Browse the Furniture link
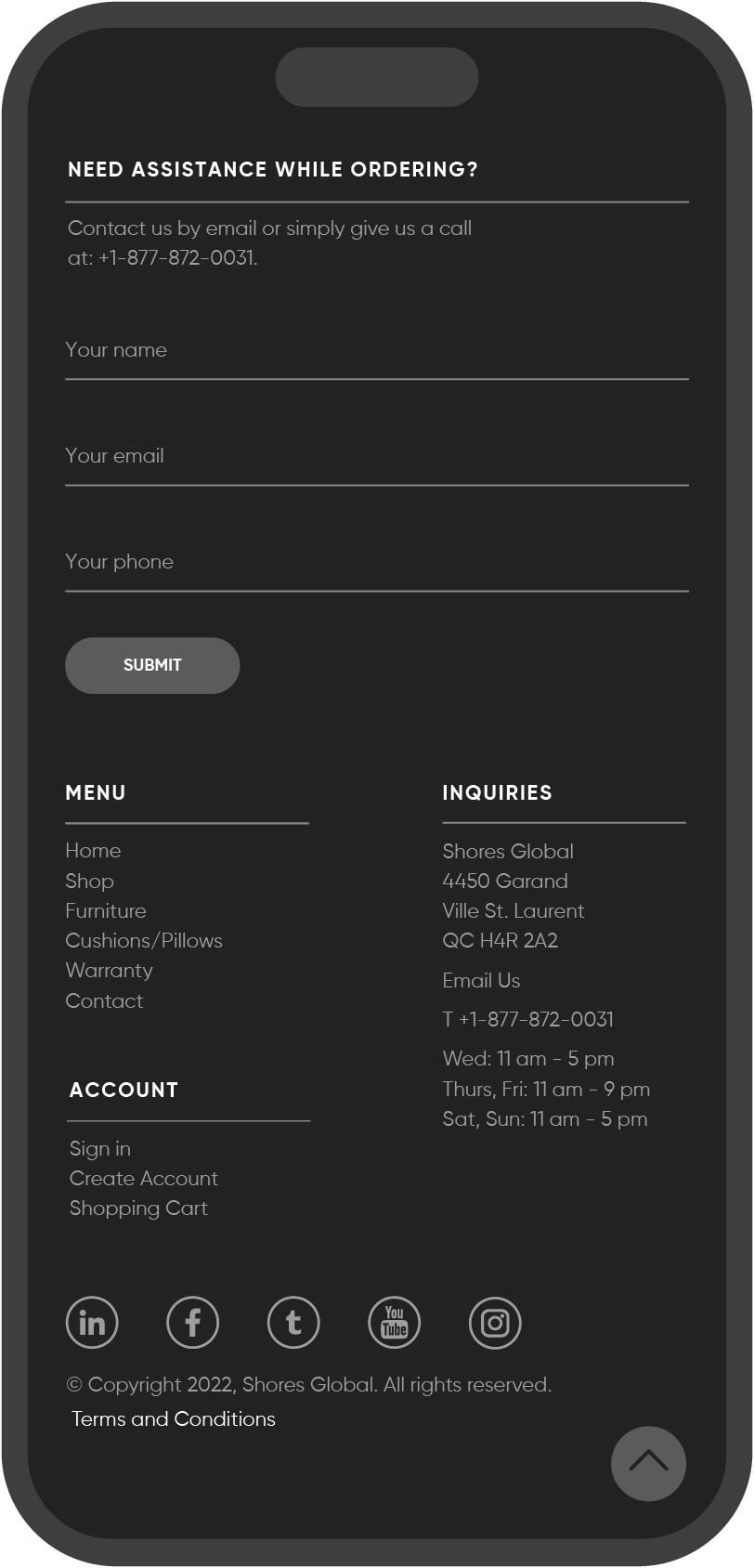 [106, 911]
